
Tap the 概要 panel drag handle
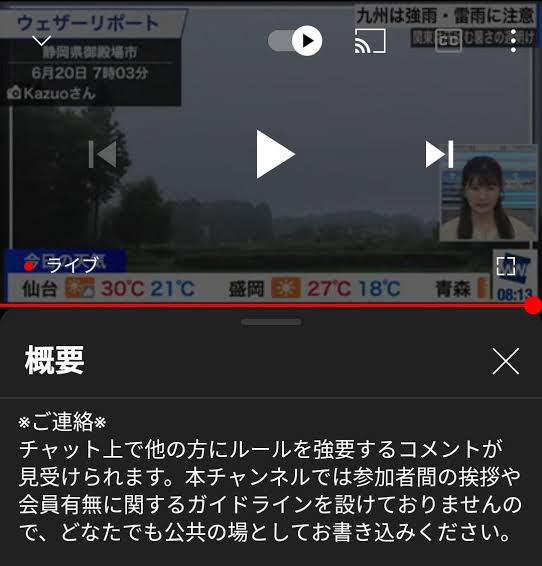tap(271, 322)
